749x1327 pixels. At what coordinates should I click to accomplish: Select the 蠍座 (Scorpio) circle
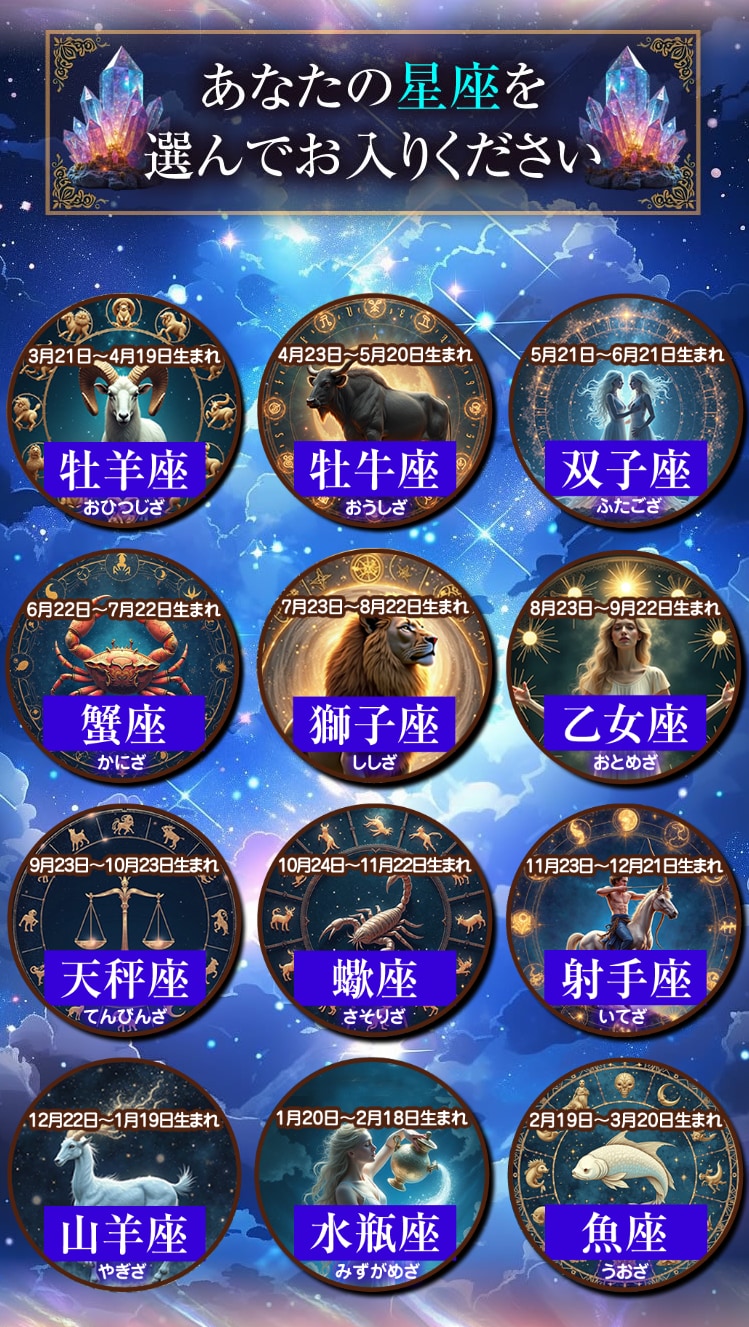(x=375, y=922)
